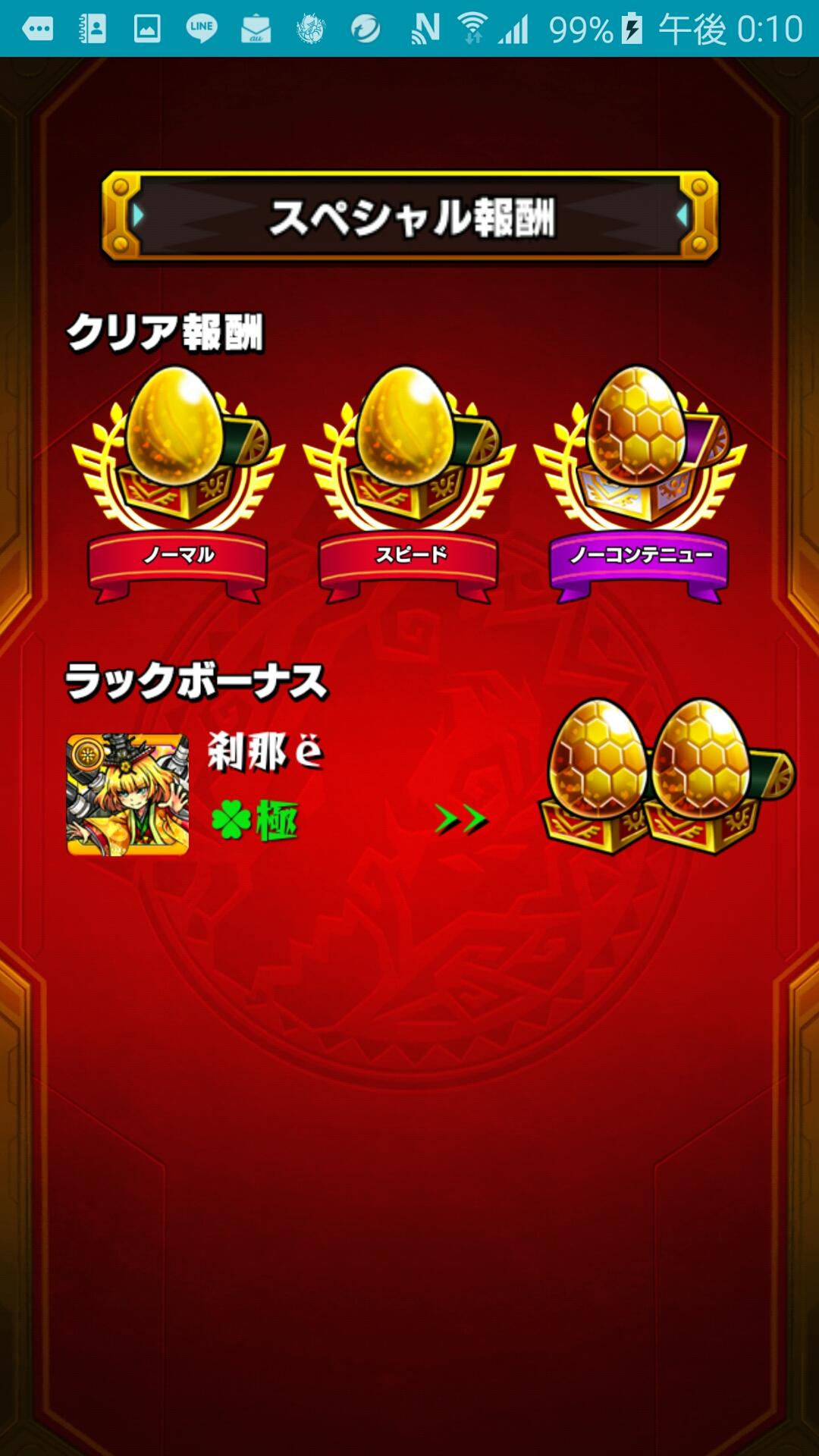Open the screenshot gallery notification icon
This screenshot has height=1456, width=819.
(146, 27)
